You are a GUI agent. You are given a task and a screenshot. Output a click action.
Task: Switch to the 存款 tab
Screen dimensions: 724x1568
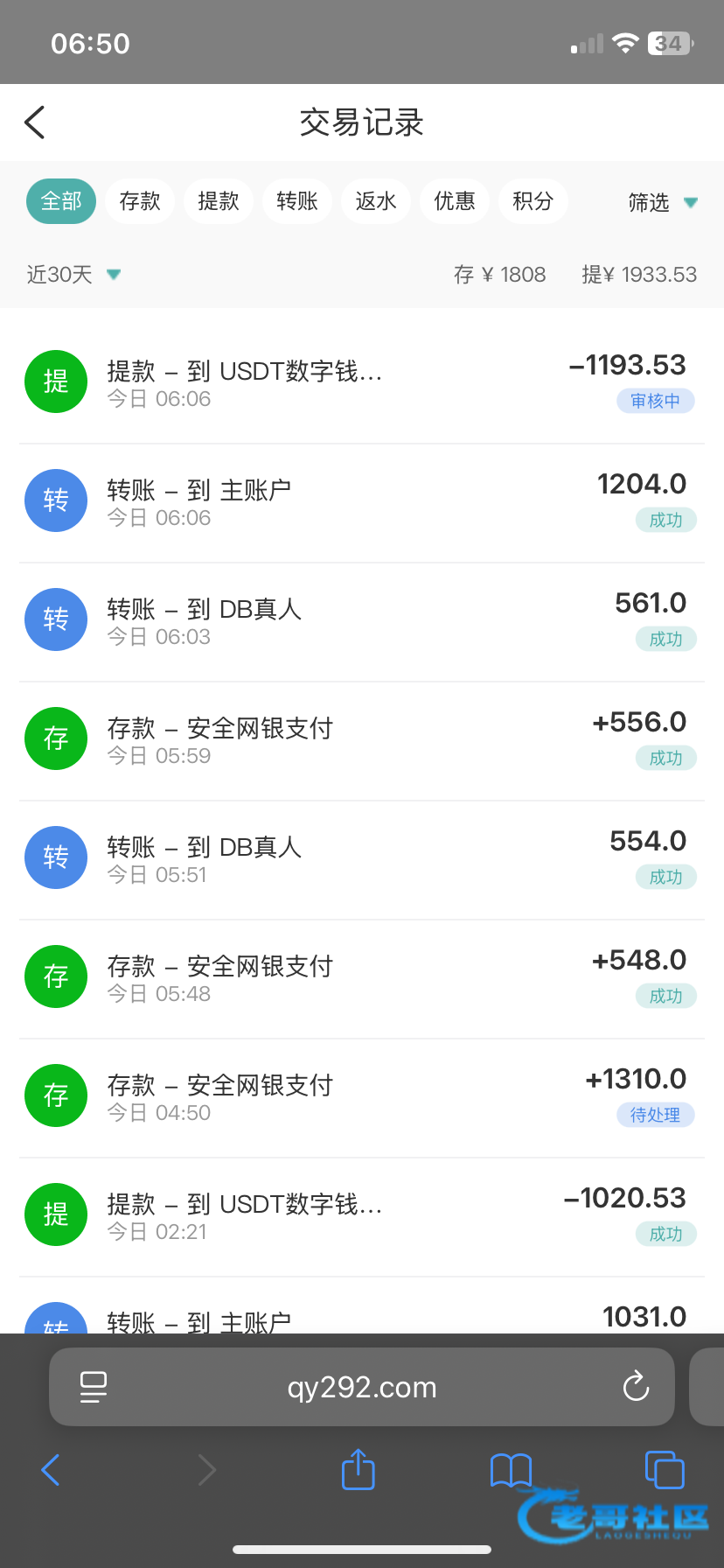click(x=140, y=201)
